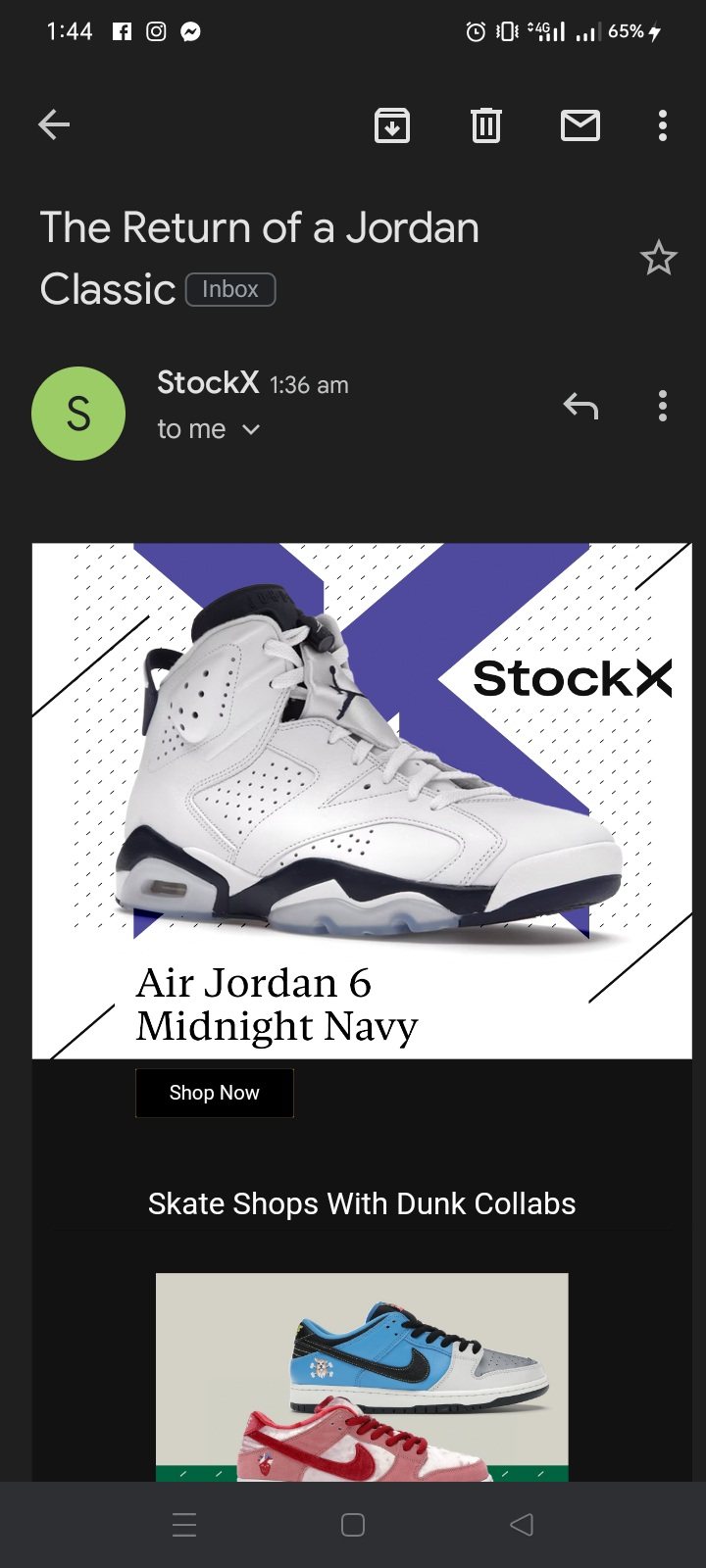The image size is (706, 1568).
Task: Star this Jordan Classic email
Action: click(658, 259)
